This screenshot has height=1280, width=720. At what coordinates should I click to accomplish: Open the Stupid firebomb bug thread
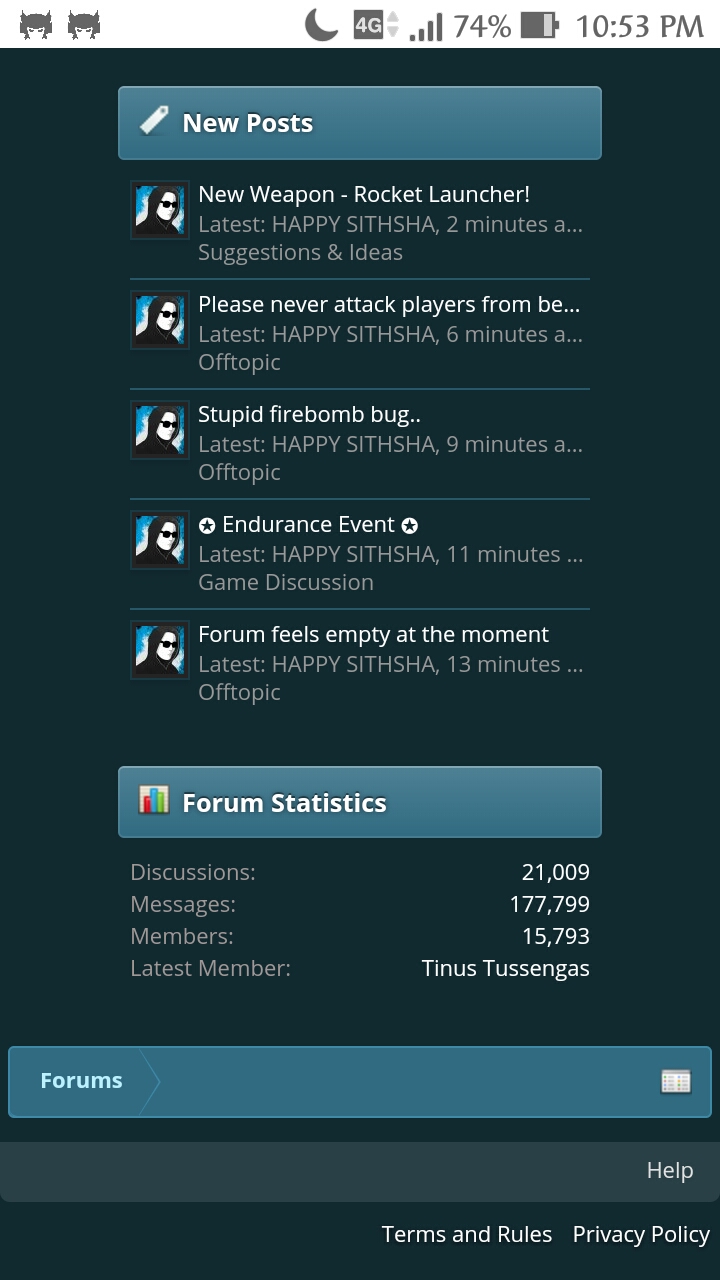coord(309,414)
